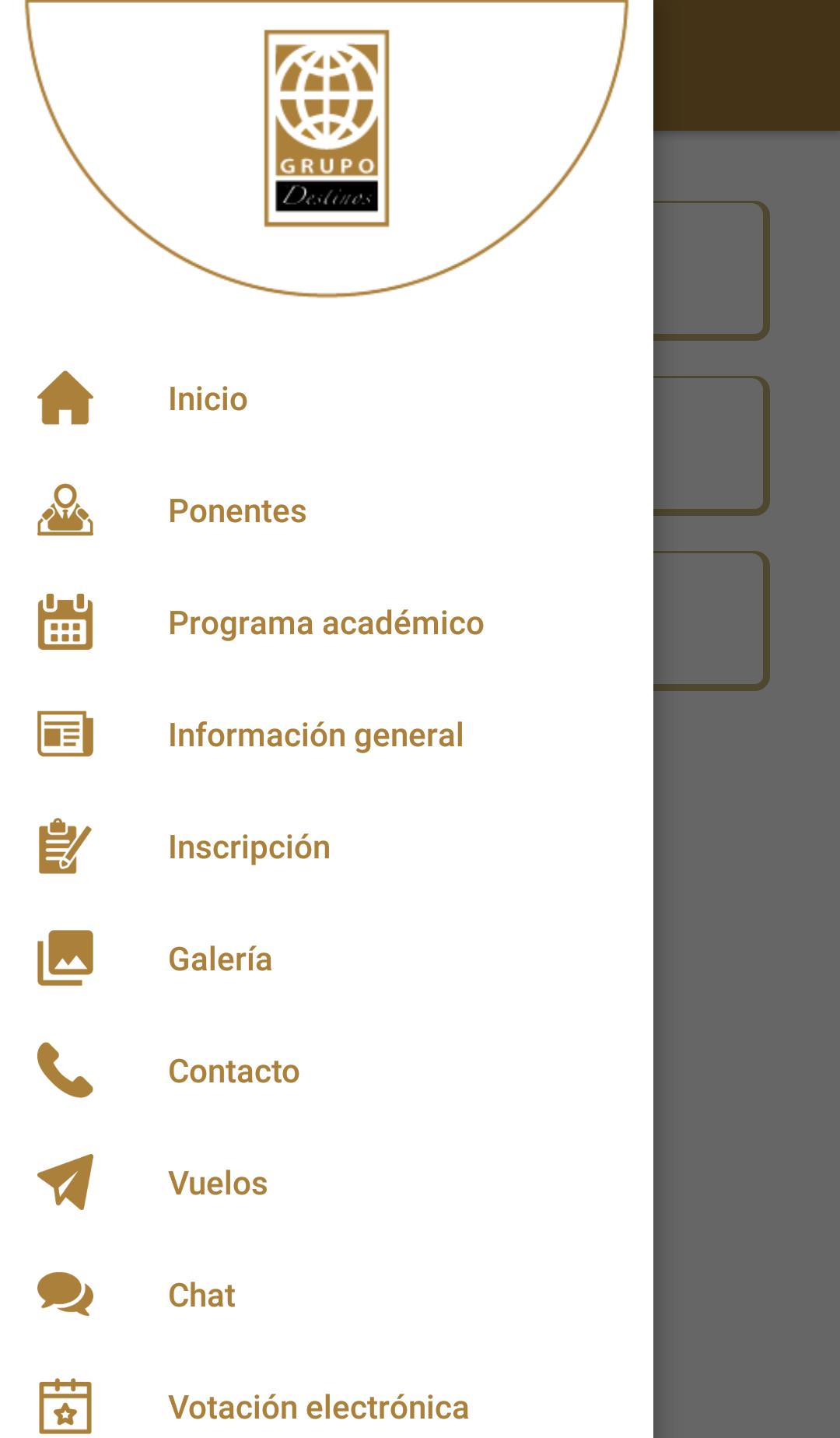840x1438 pixels.
Task: Select Programa académico
Action: 326,623
